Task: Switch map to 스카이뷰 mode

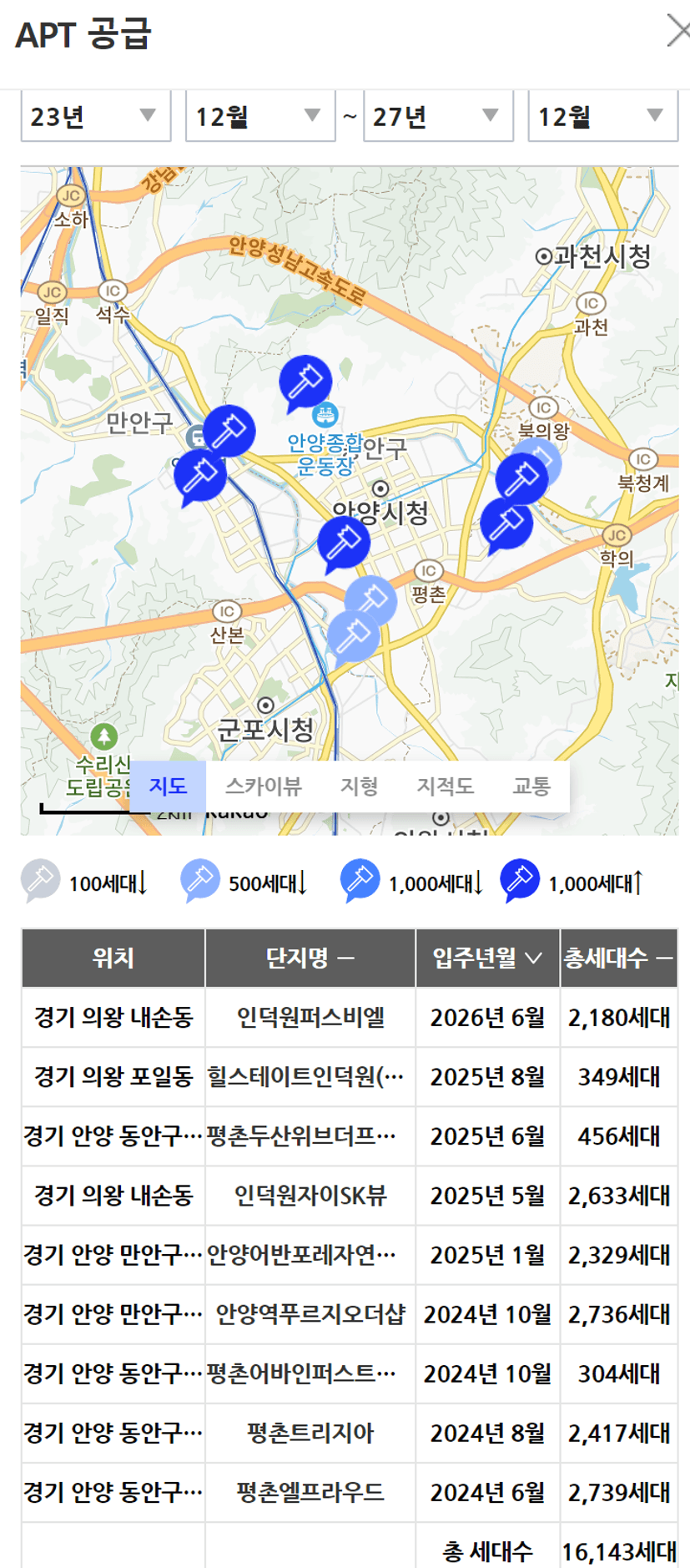Action: (x=263, y=786)
